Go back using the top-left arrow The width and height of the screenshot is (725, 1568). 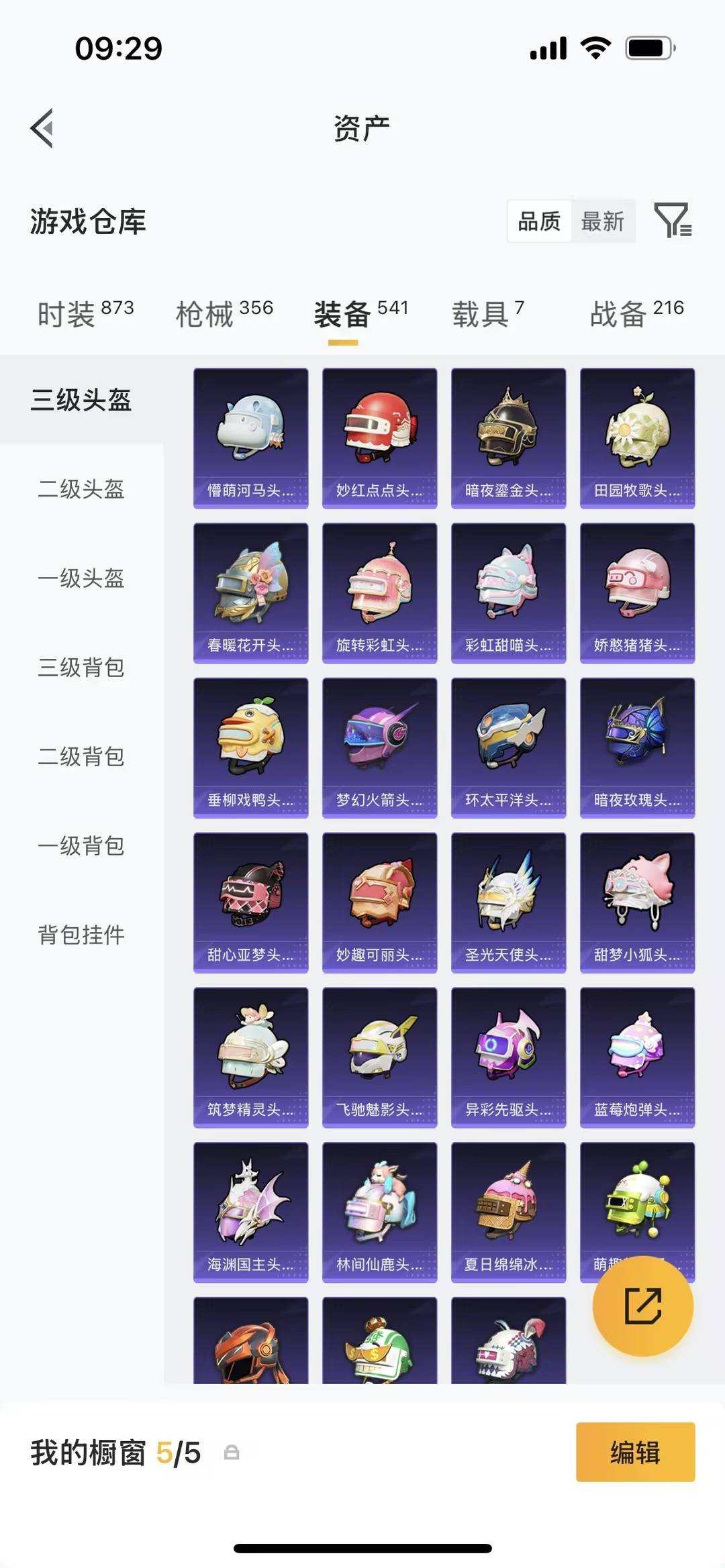point(42,127)
